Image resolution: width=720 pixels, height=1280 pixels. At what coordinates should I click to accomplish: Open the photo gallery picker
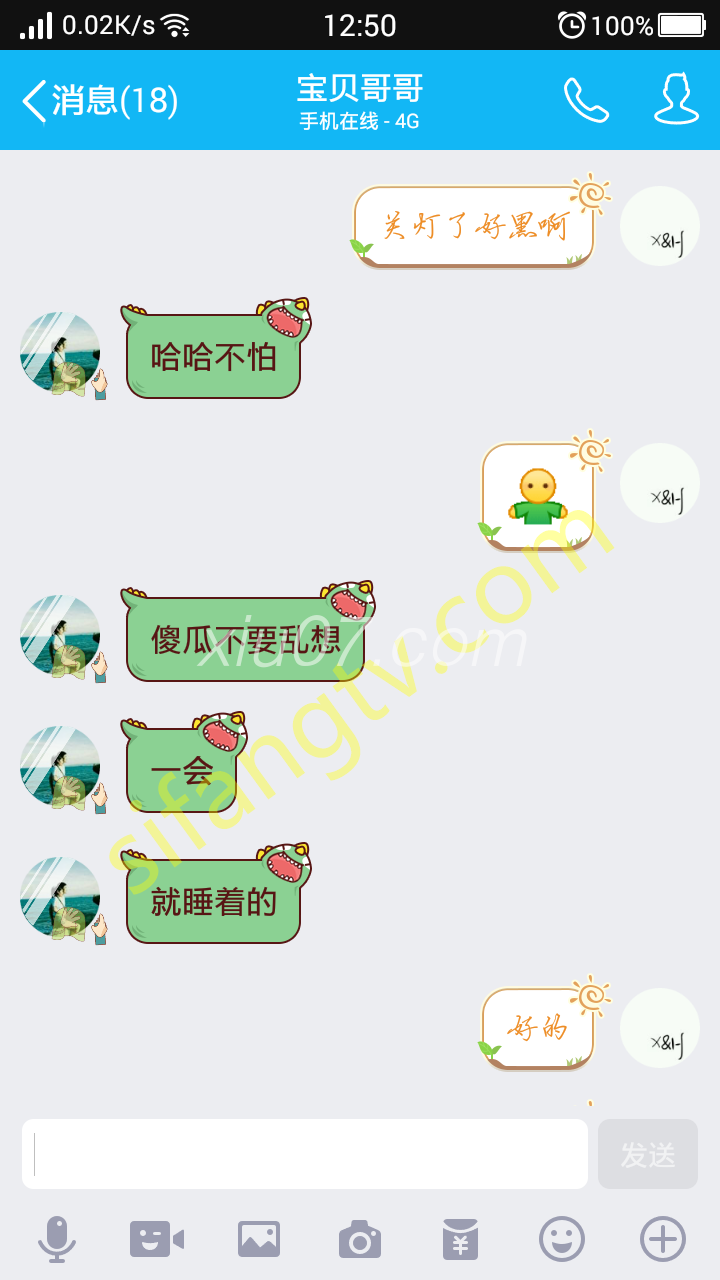point(259,1240)
